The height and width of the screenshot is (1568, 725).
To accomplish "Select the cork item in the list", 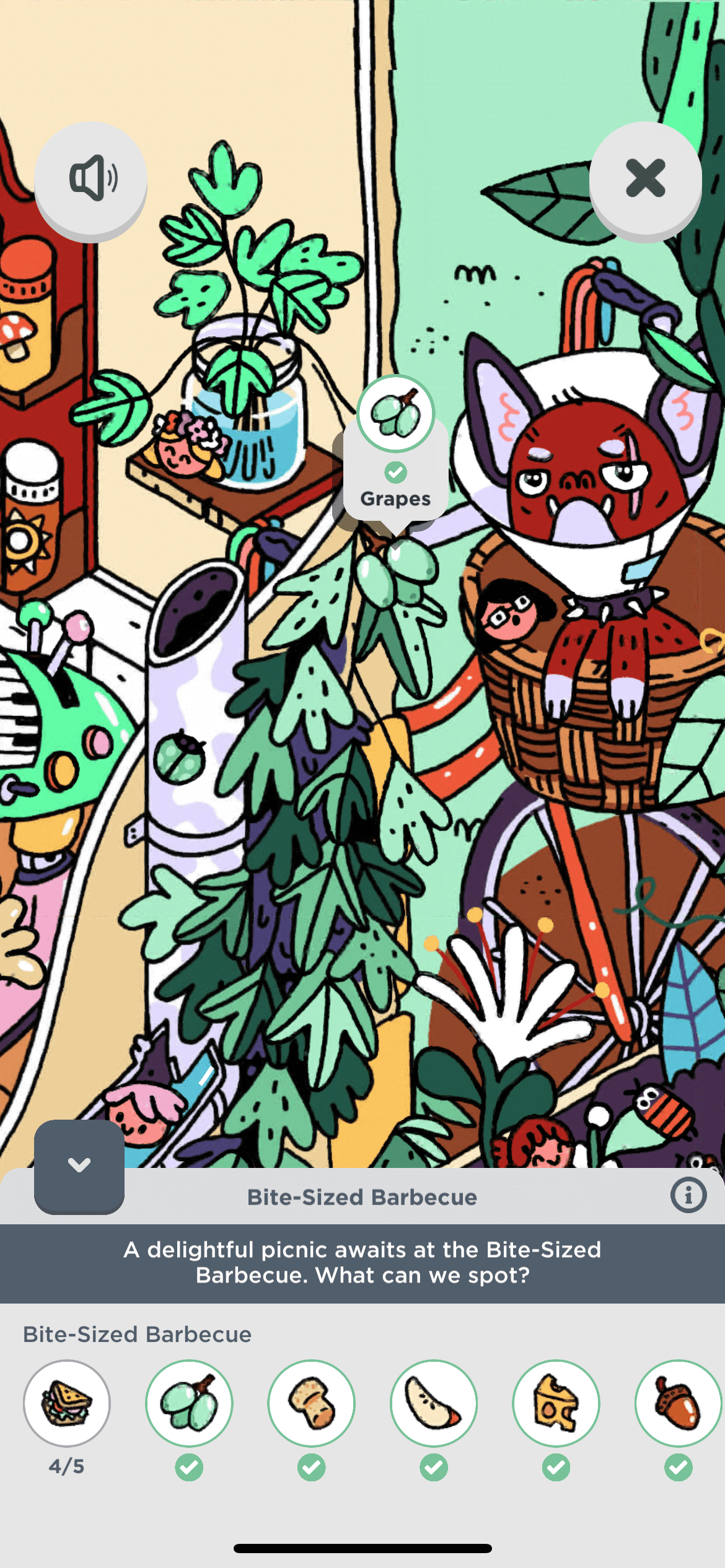I will [312, 1403].
